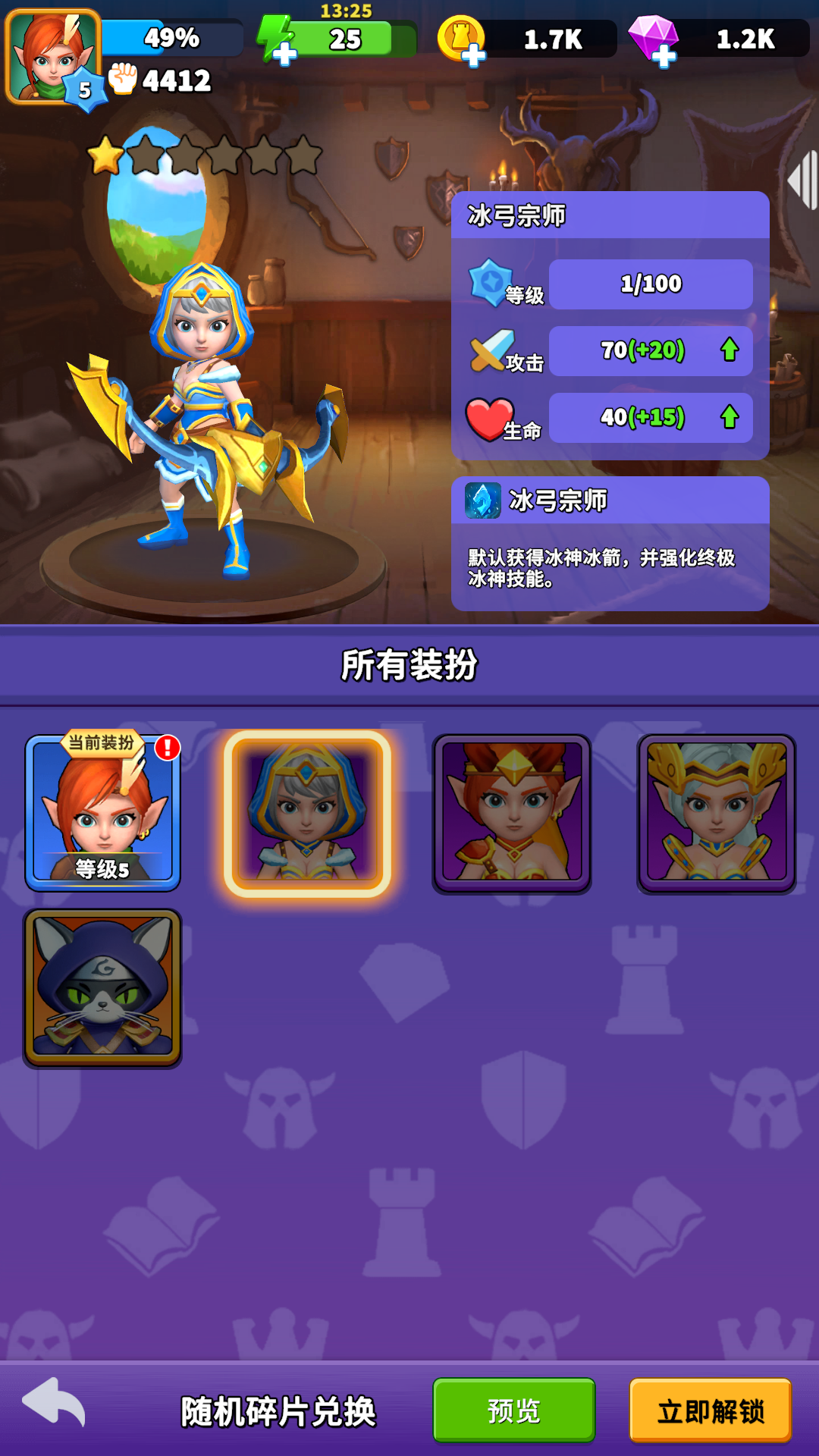Buy more purple gems
Viewport: 819px width, 1456px height.
click(x=664, y=55)
